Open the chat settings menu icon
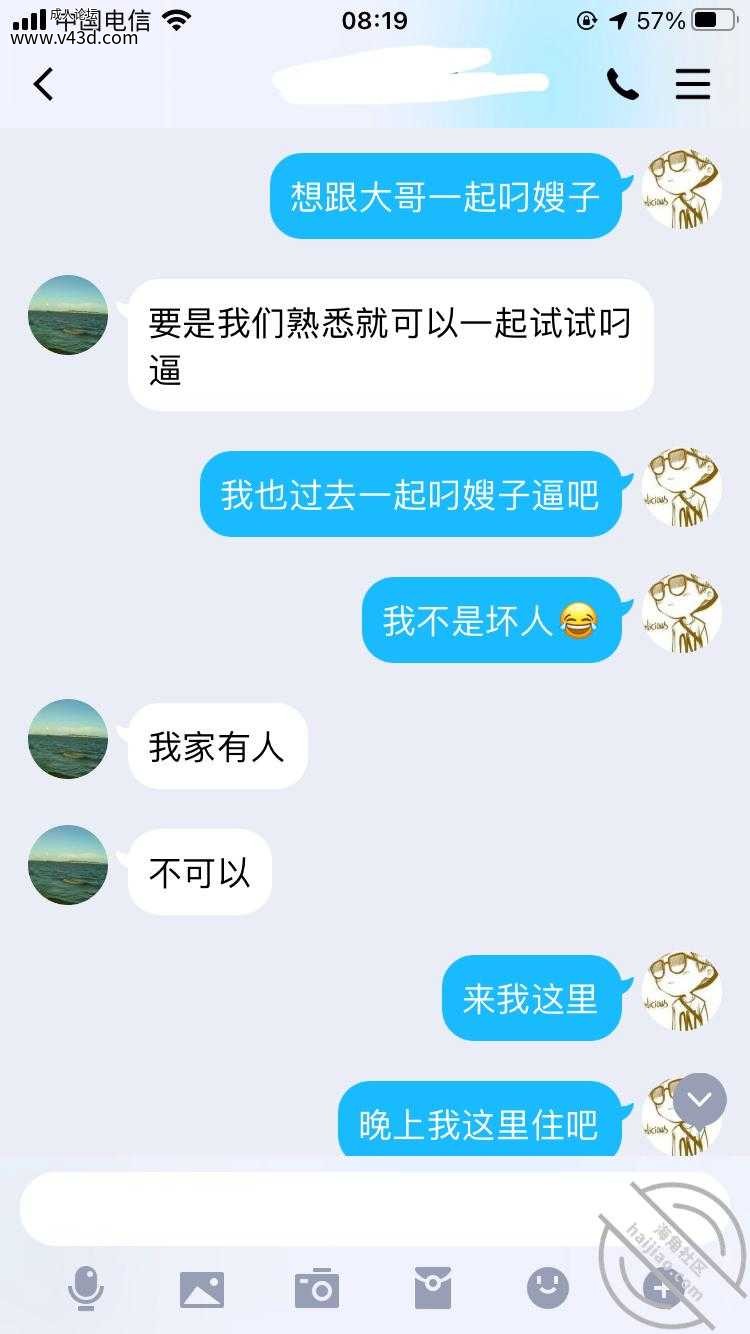This screenshot has width=750, height=1334. 692,84
